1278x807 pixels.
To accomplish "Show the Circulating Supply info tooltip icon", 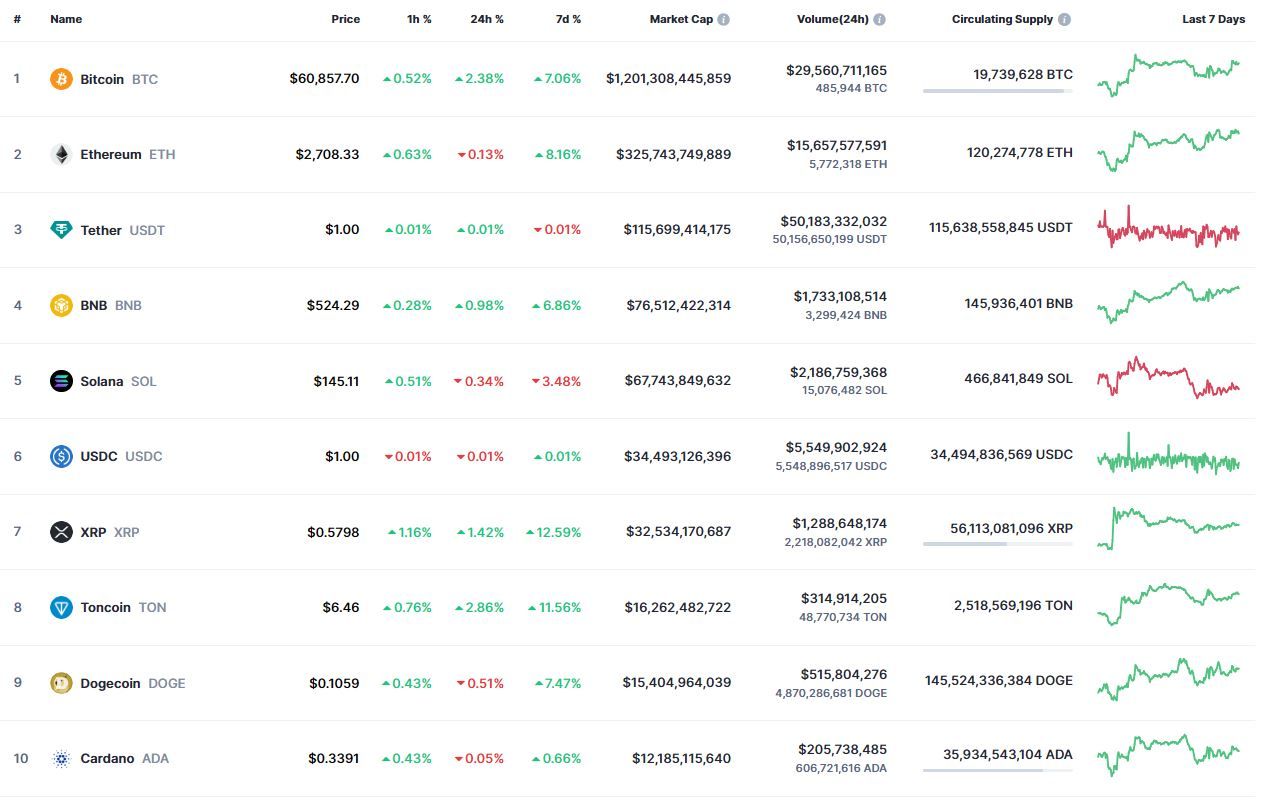I will coord(1064,19).
